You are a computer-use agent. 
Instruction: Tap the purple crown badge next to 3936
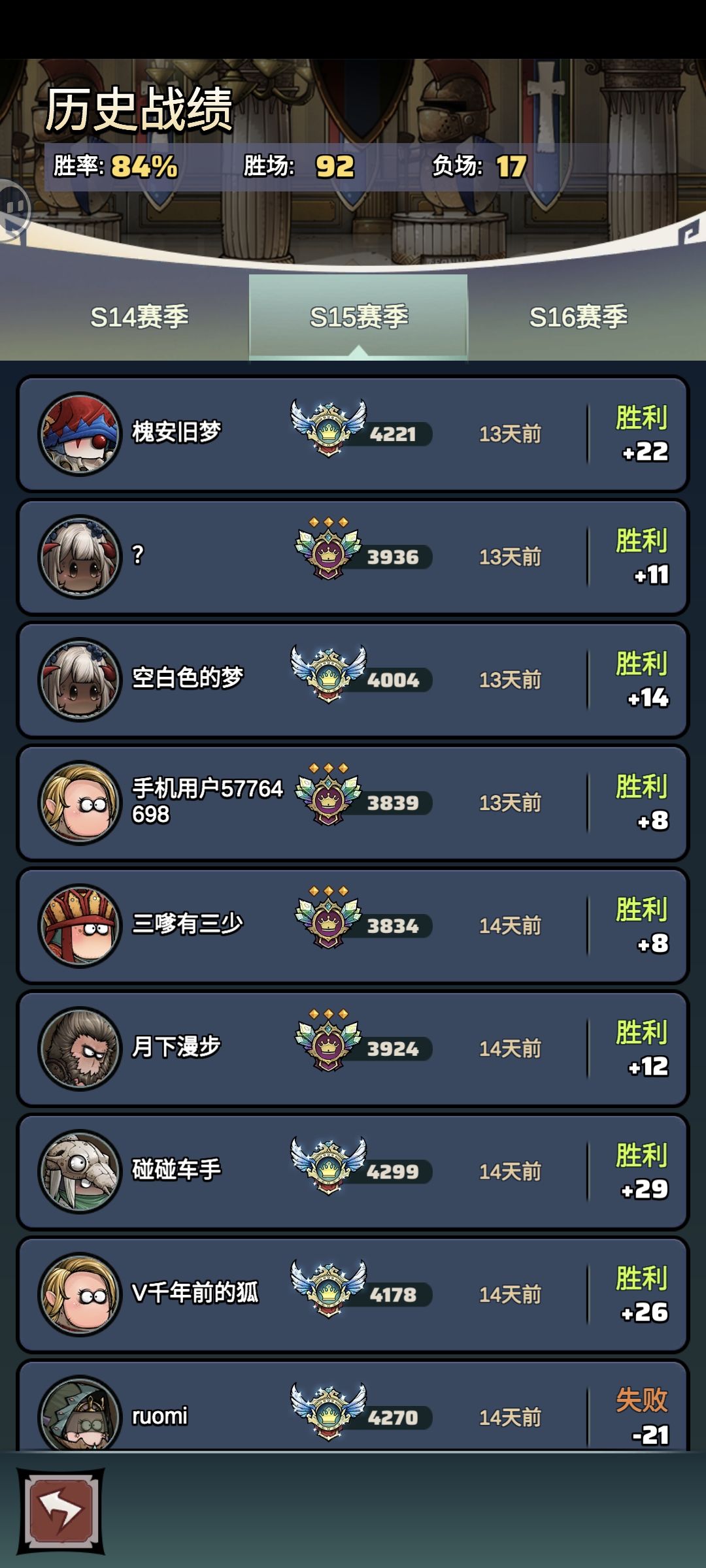click(327, 556)
